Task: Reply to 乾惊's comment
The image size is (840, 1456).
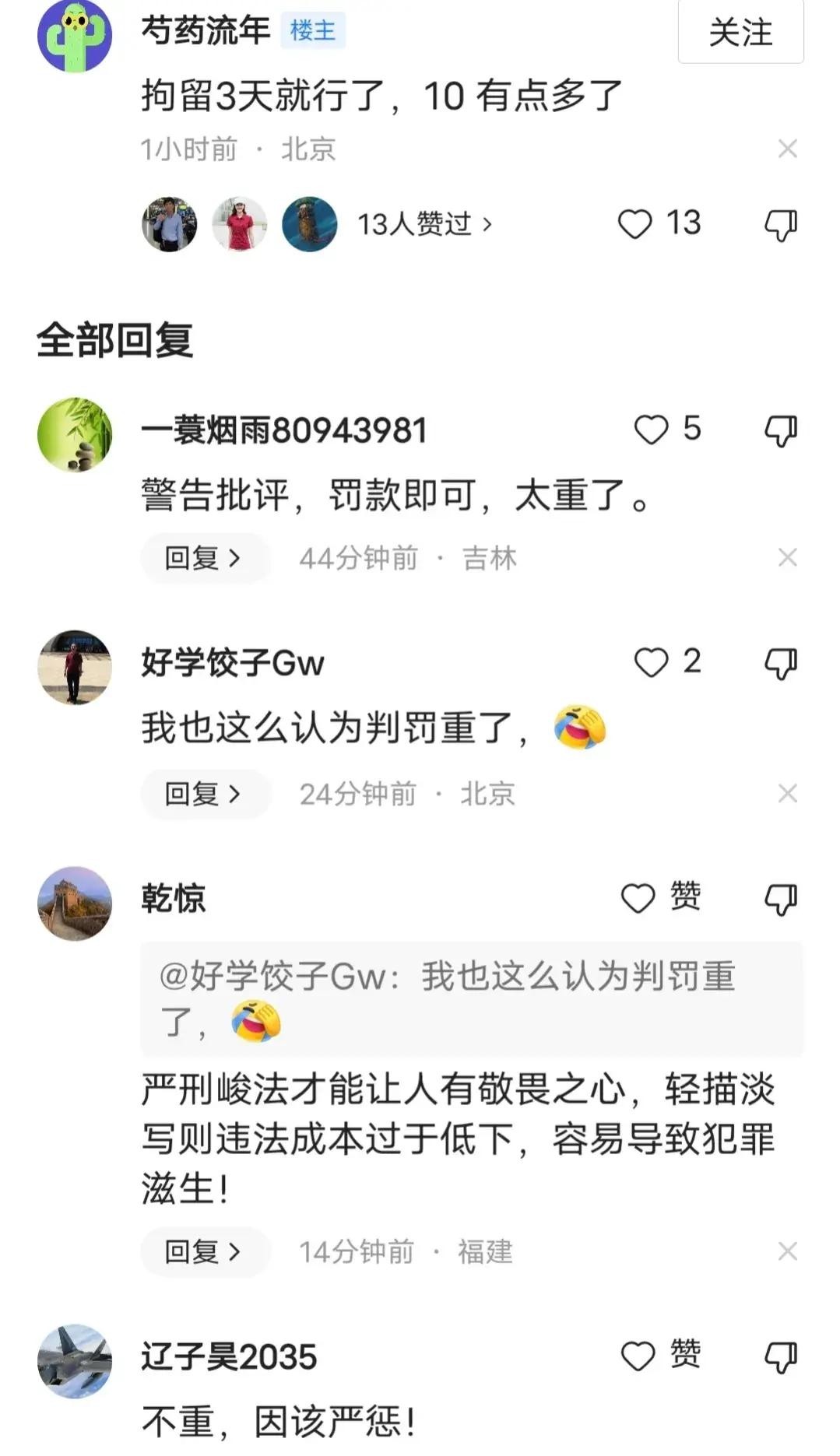Action: click(x=204, y=1251)
